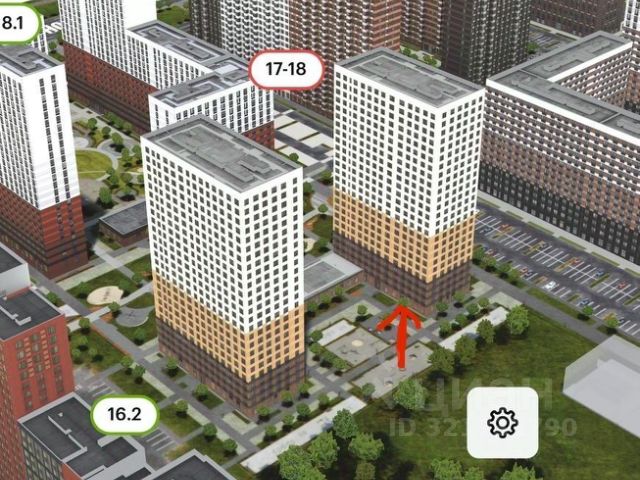Open the settings gear button
The height and width of the screenshot is (480, 640).
pos(502,422)
